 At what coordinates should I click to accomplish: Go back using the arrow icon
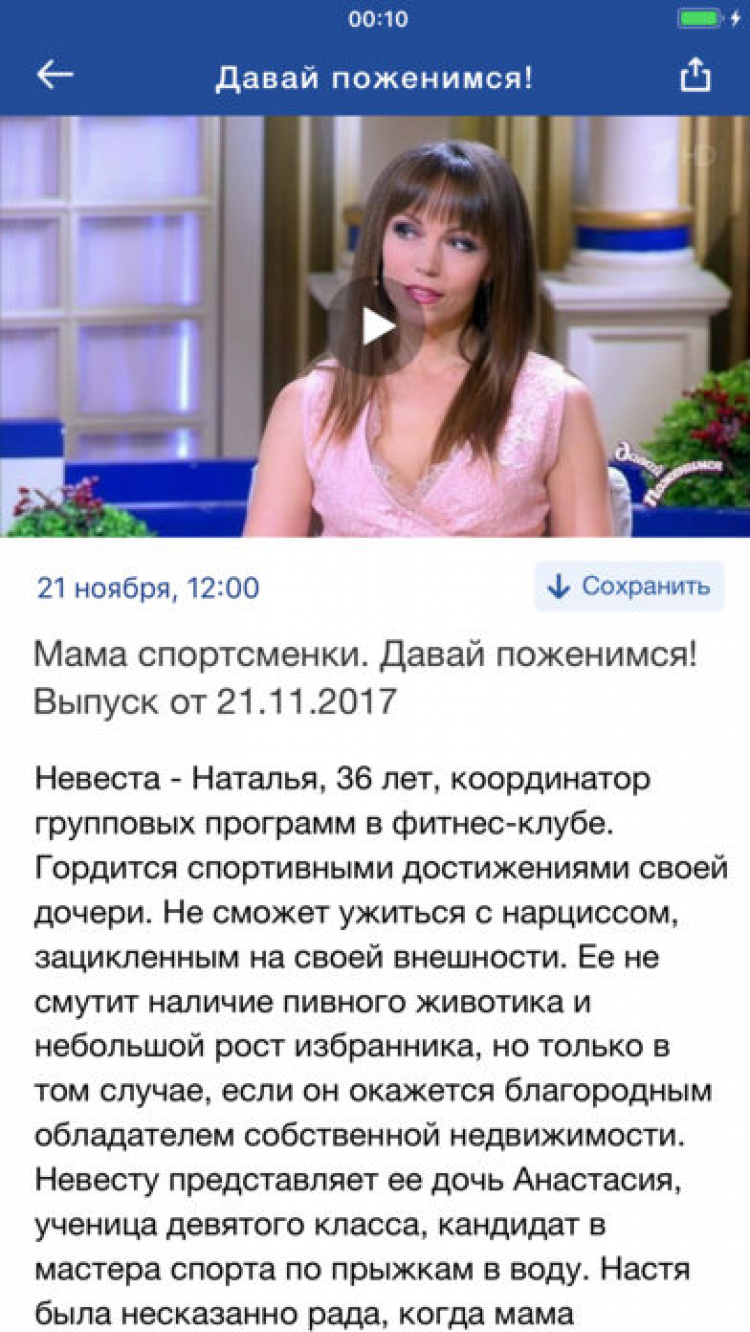pyautogui.click(x=55, y=76)
